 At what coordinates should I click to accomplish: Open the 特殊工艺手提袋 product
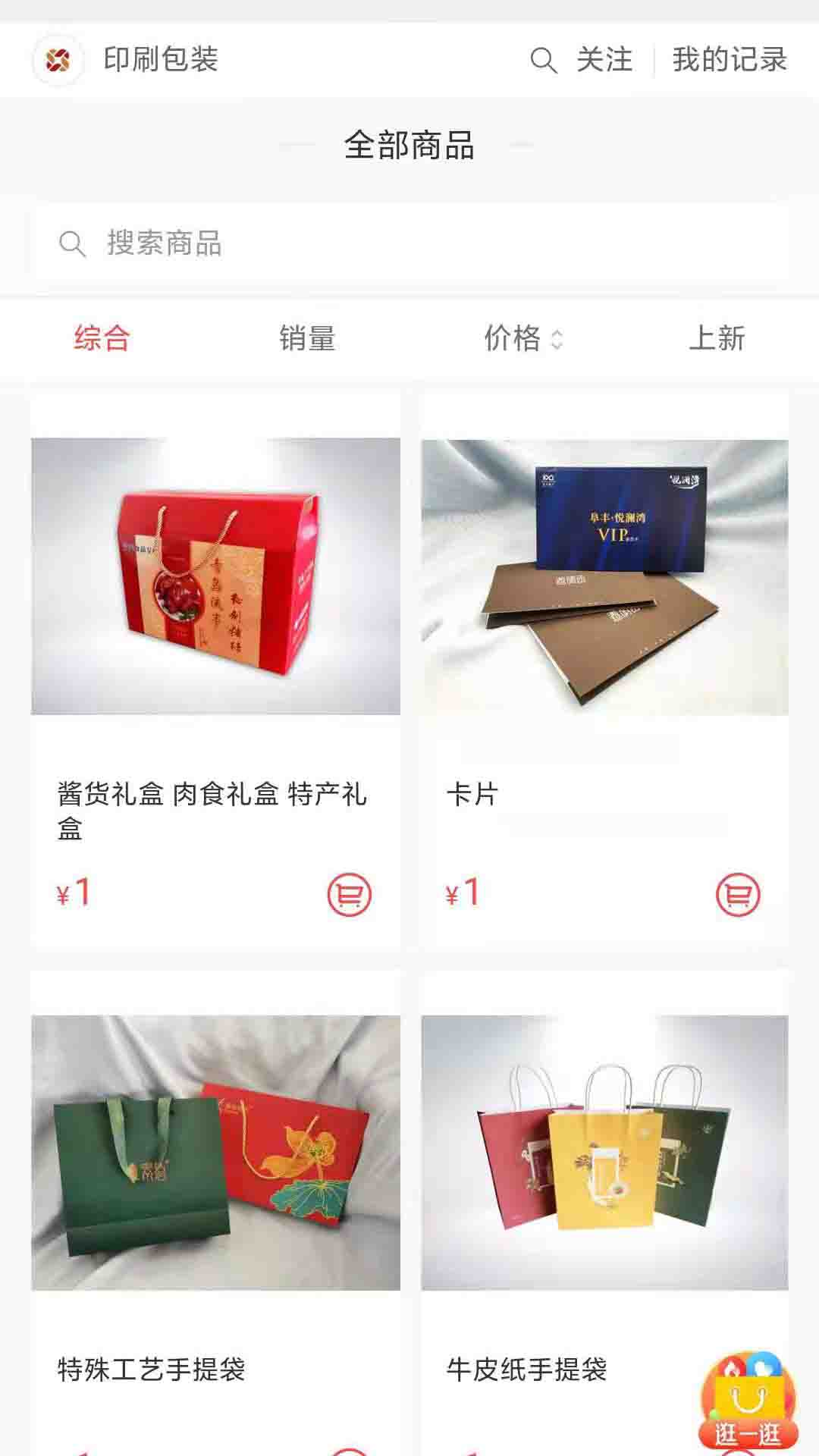215,1153
